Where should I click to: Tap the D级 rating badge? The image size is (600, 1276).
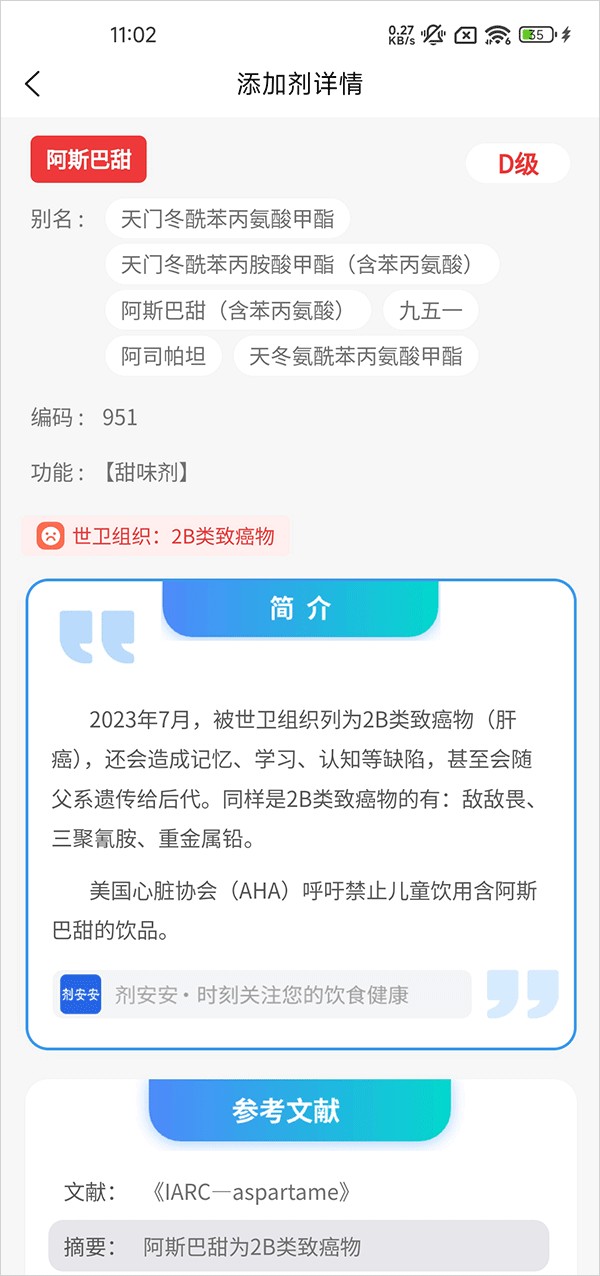pos(518,163)
